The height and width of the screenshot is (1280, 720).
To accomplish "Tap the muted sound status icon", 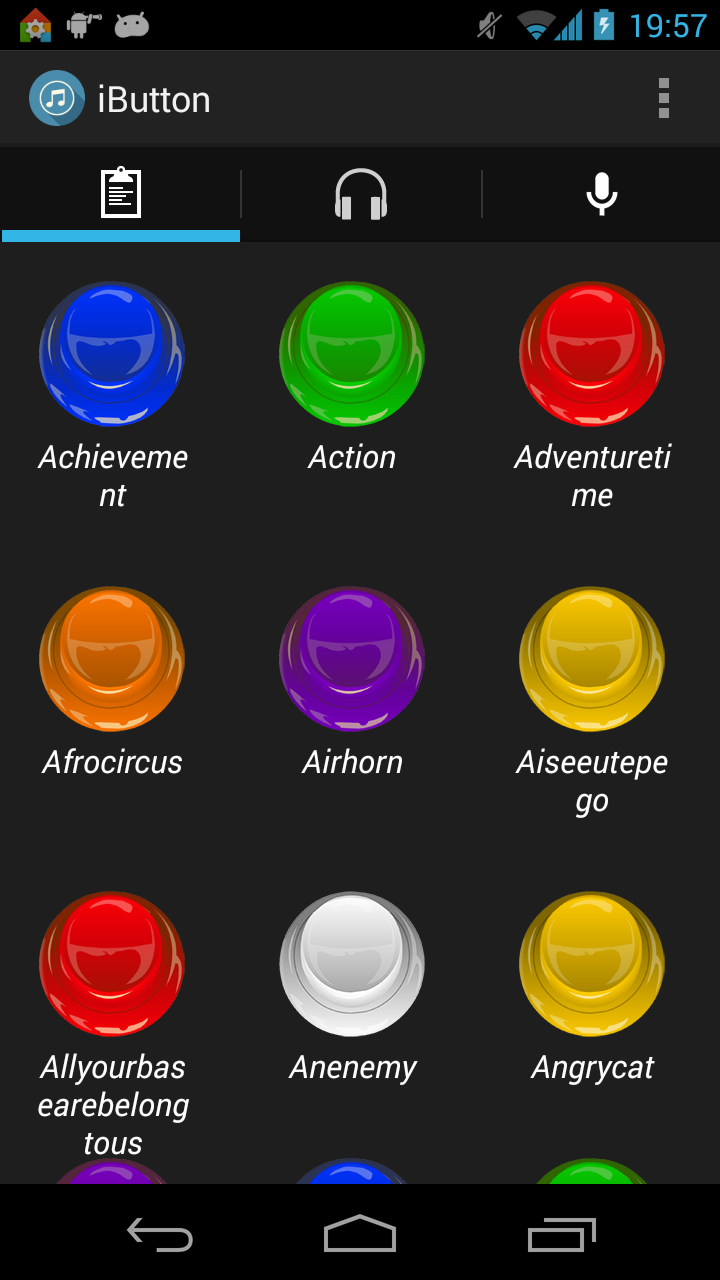I will (x=487, y=27).
